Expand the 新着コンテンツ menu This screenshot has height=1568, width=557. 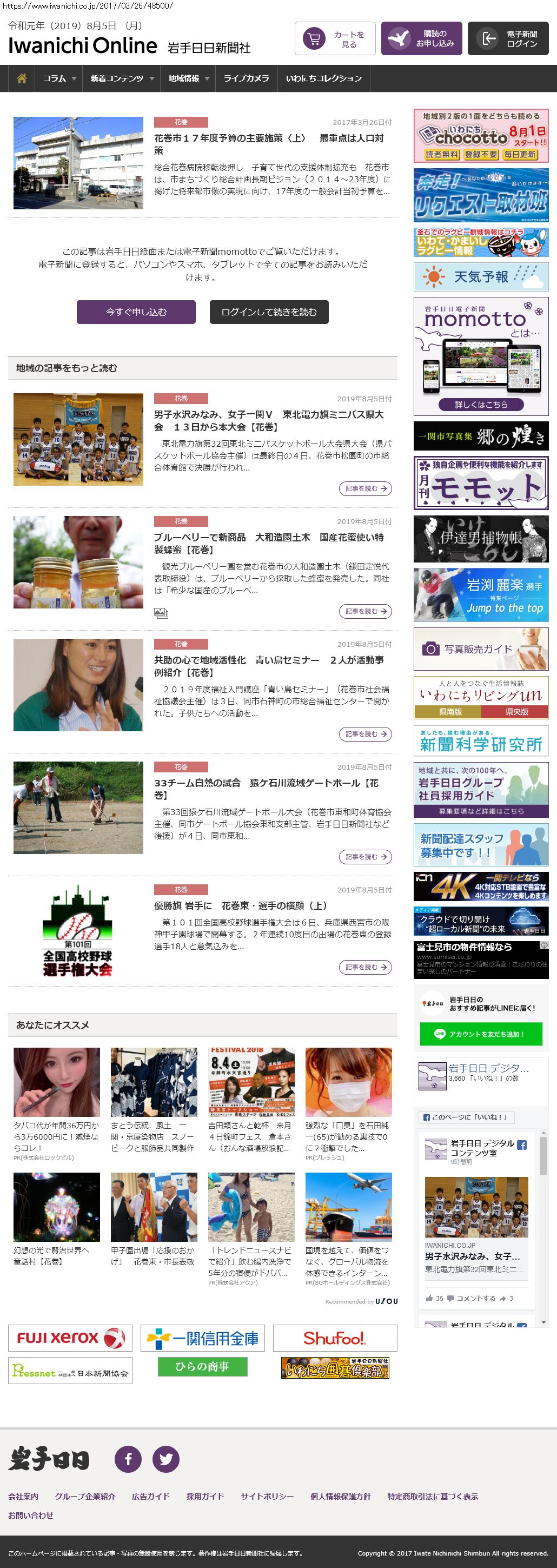[x=121, y=78]
